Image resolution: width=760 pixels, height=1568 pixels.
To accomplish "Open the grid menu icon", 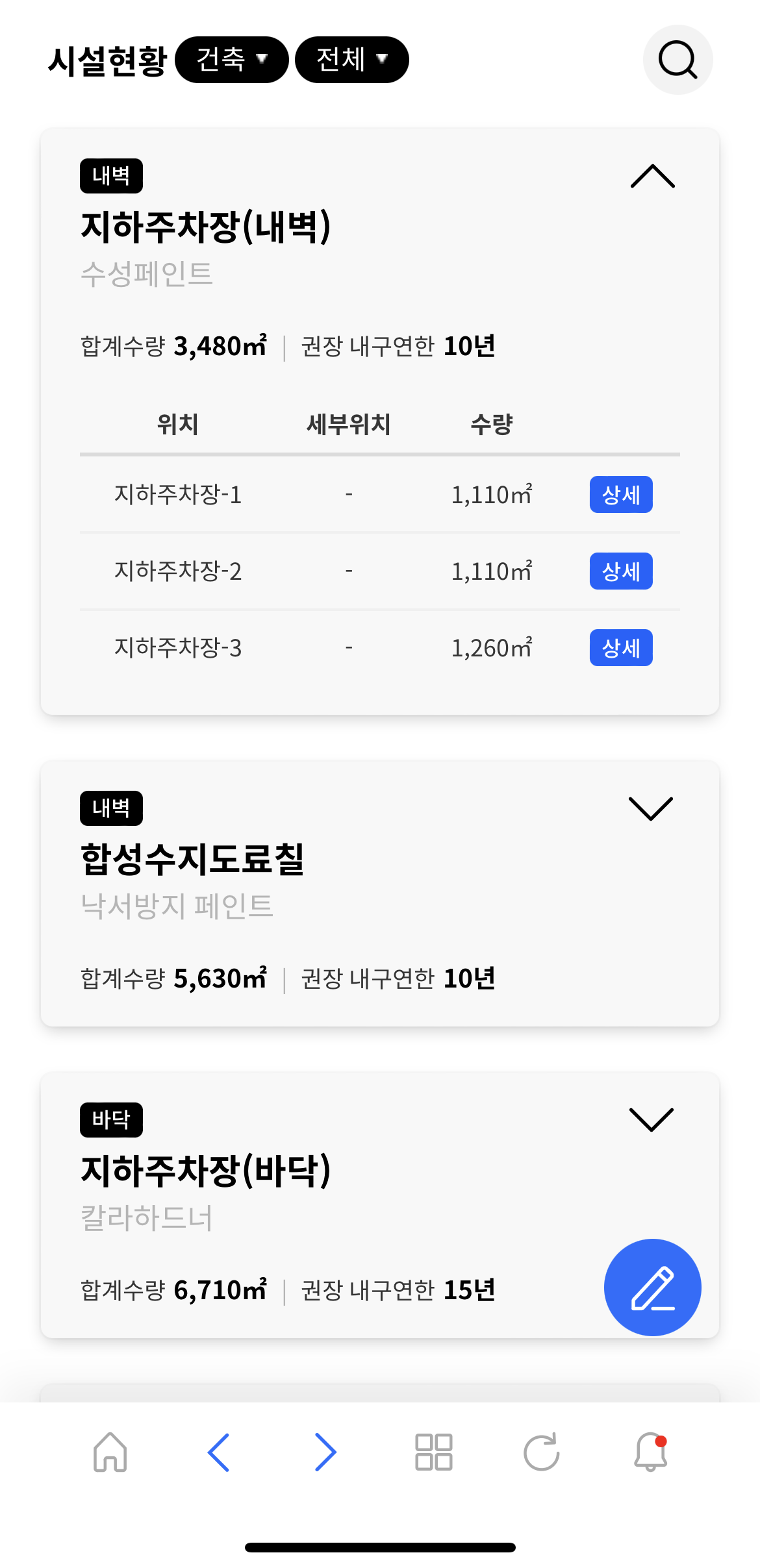I will [x=434, y=1452].
